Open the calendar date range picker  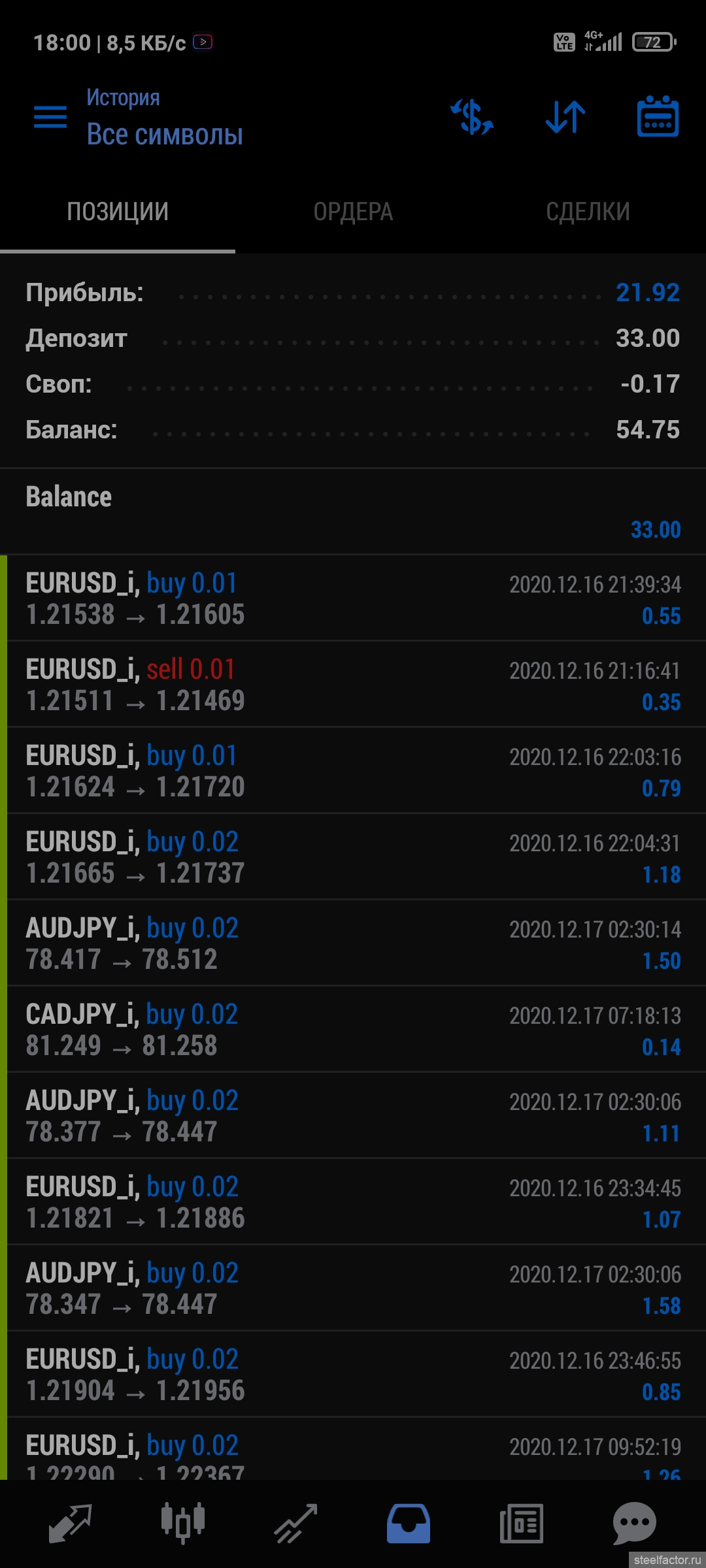pos(658,116)
